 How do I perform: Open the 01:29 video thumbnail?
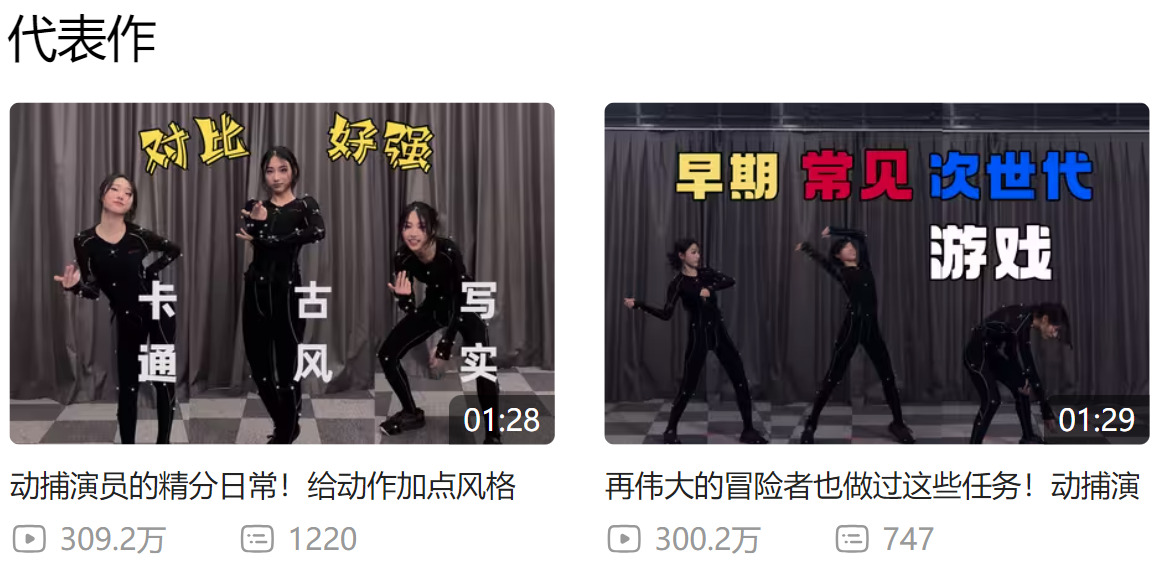[x=876, y=273]
